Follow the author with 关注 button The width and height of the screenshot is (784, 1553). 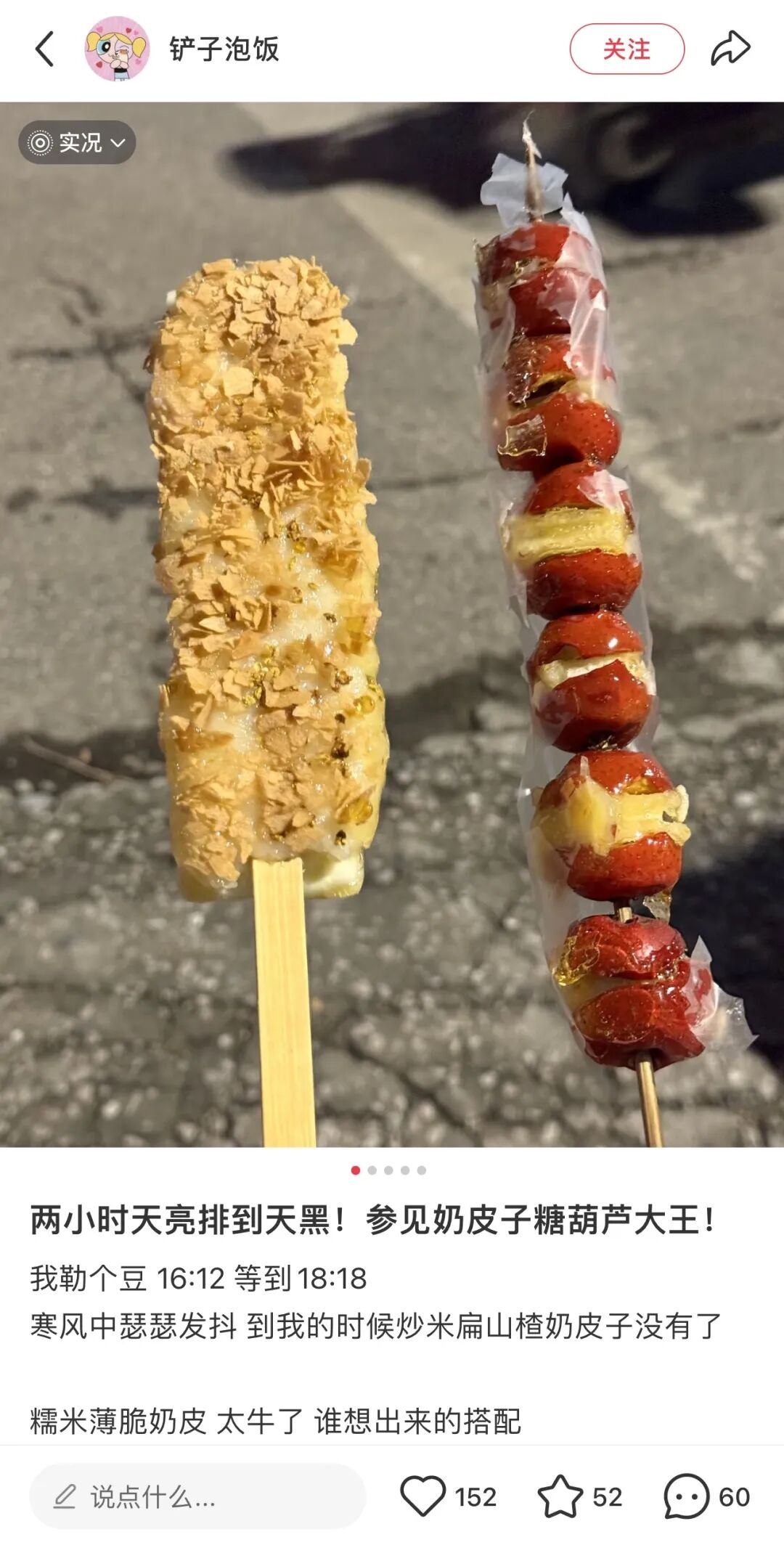626,49
